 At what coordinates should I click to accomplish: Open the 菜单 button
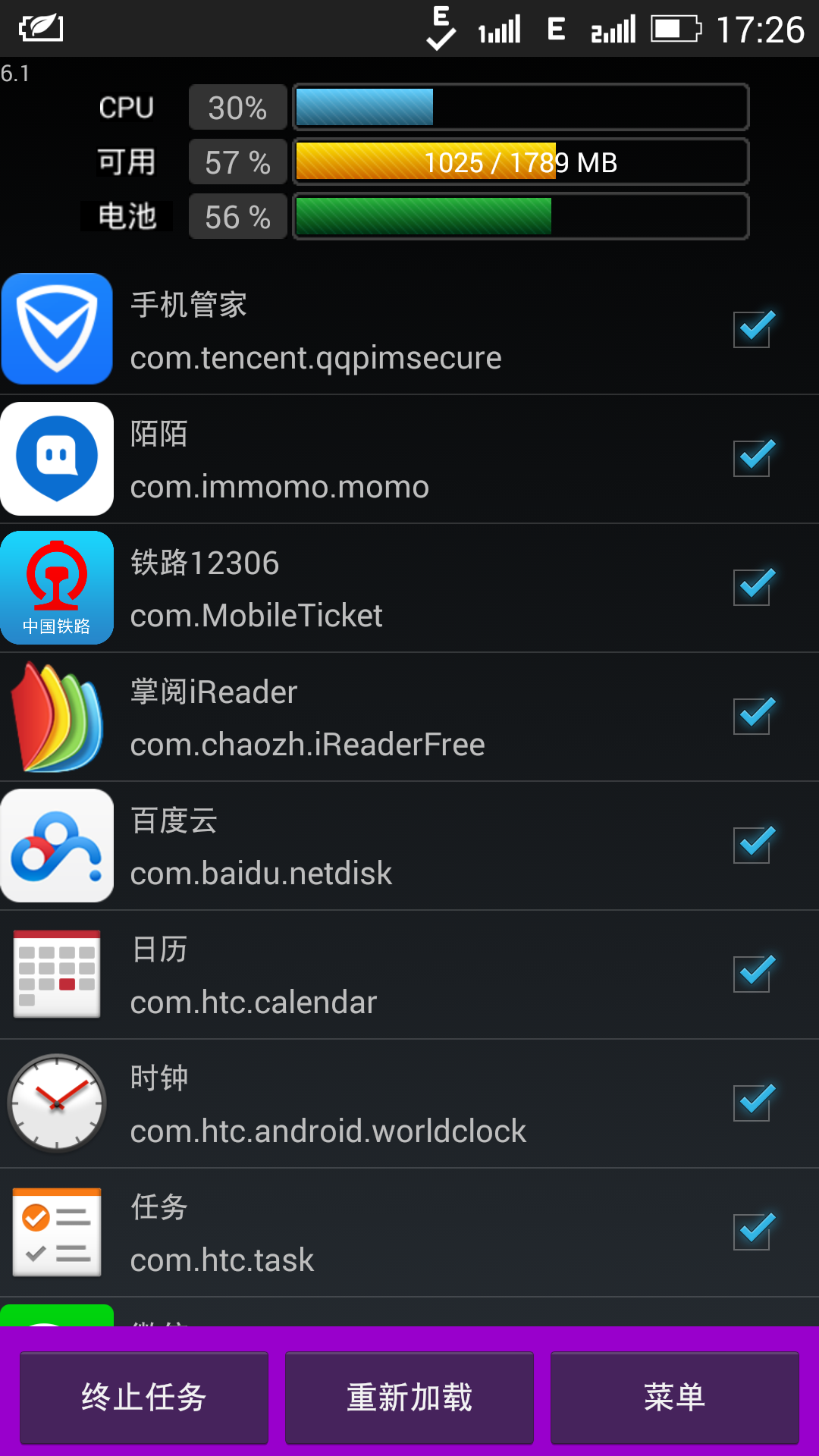pyautogui.click(x=674, y=1397)
